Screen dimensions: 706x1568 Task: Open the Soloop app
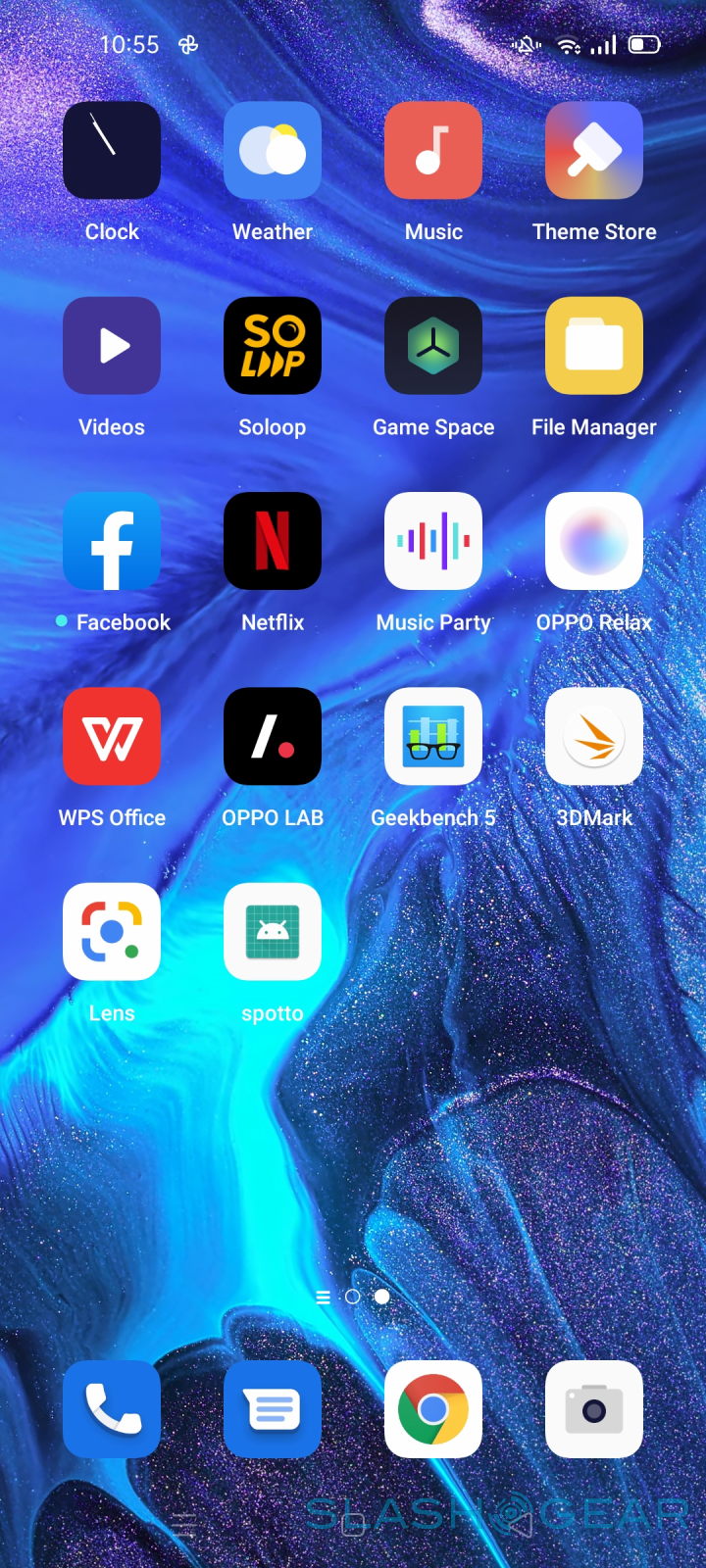coord(273,346)
